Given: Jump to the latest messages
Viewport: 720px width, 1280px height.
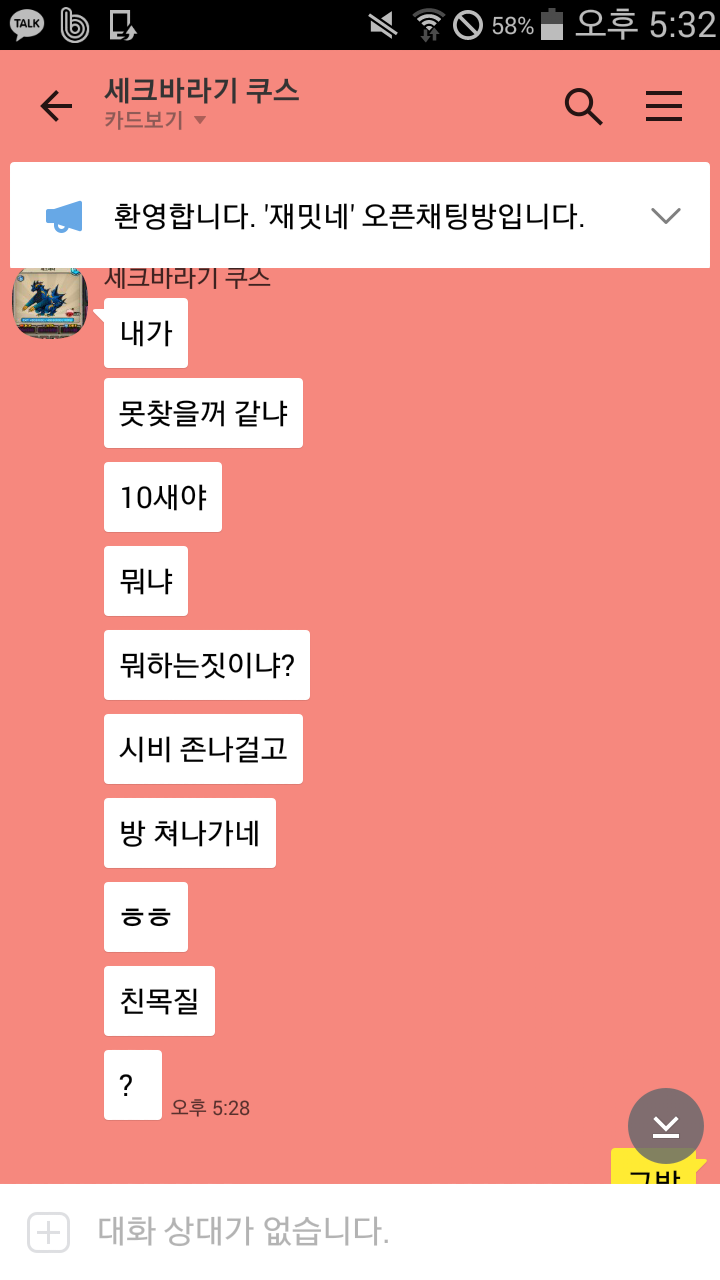Looking at the screenshot, I should coord(665,1126).
